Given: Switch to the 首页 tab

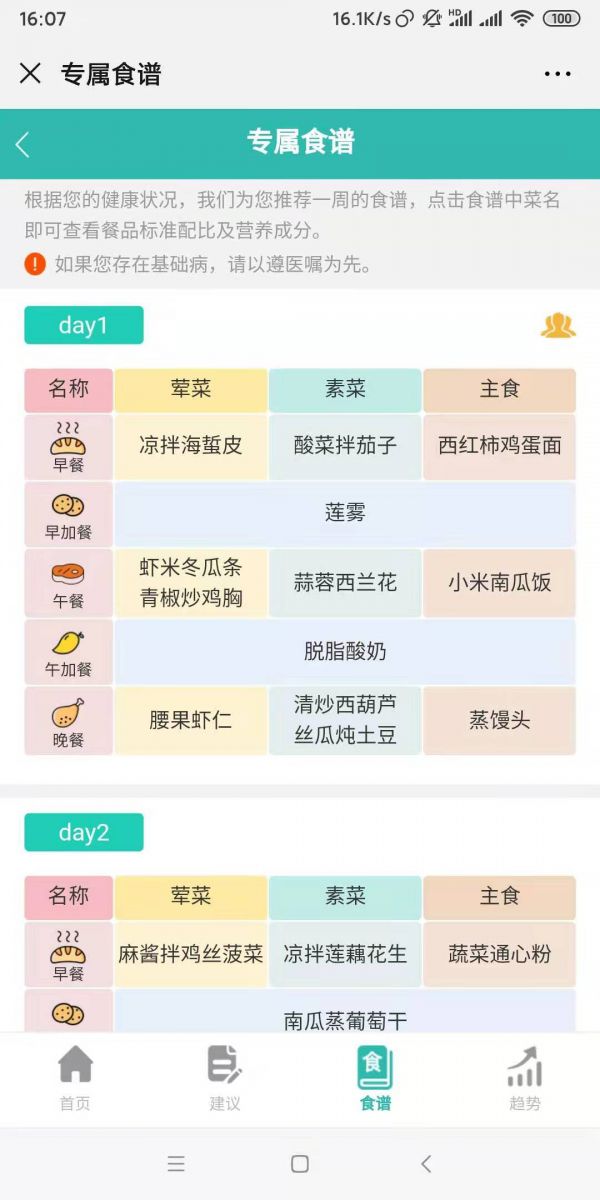Looking at the screenshot, I should (75, 1078).
